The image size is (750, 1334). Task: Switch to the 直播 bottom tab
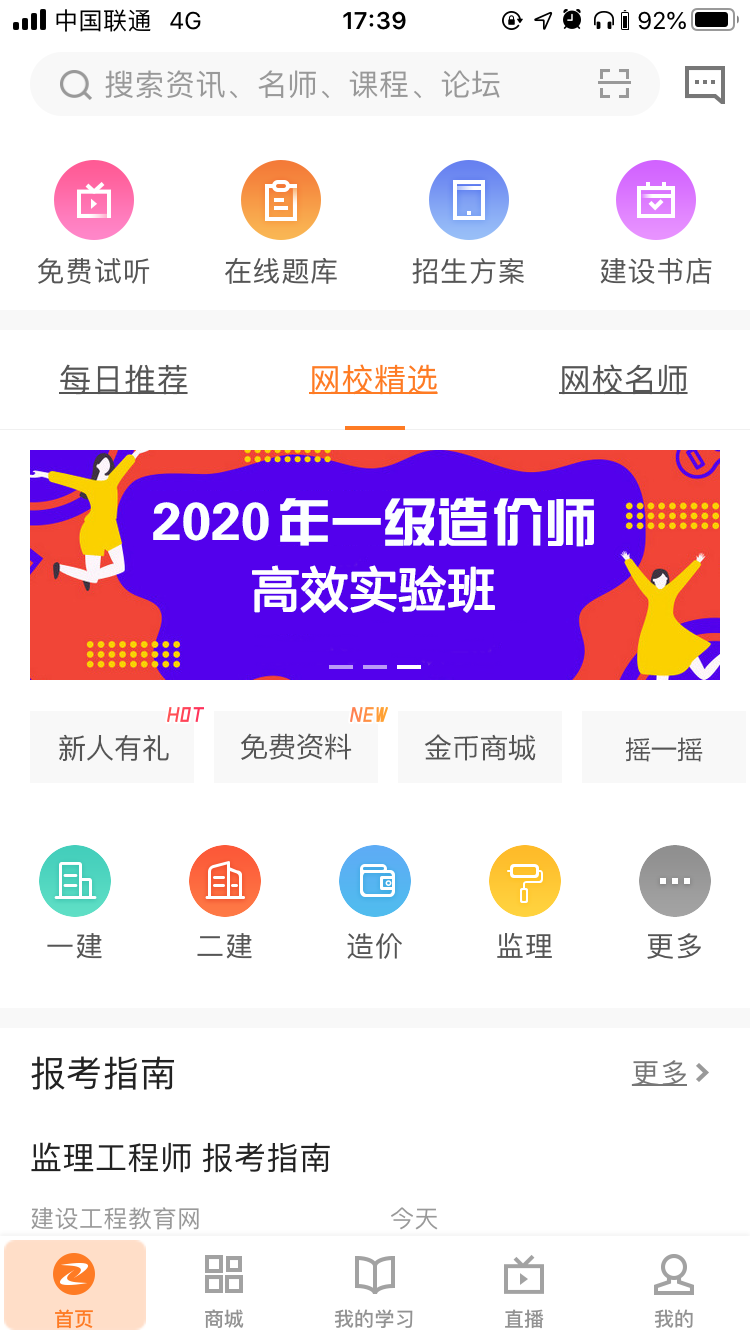pos(524,1290)
